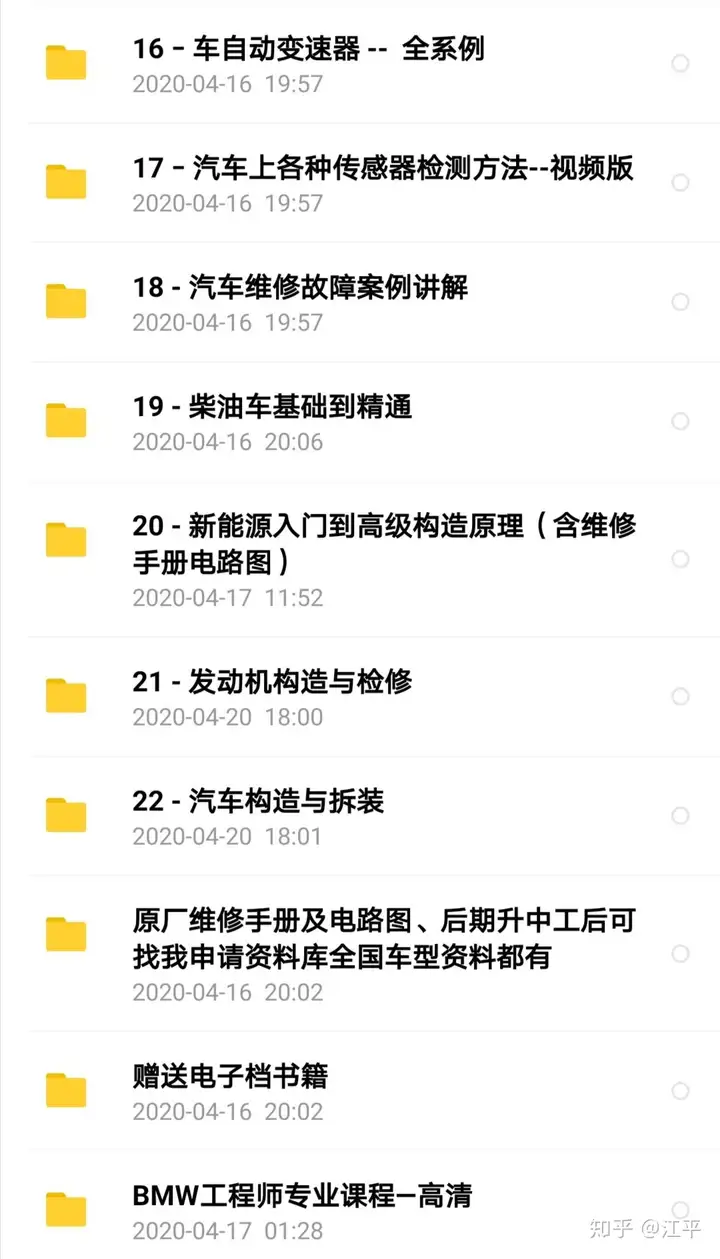
Task: Select the circle for folder 16 车自动变速器
Action: pyautogui.click(x=680, y=64)
